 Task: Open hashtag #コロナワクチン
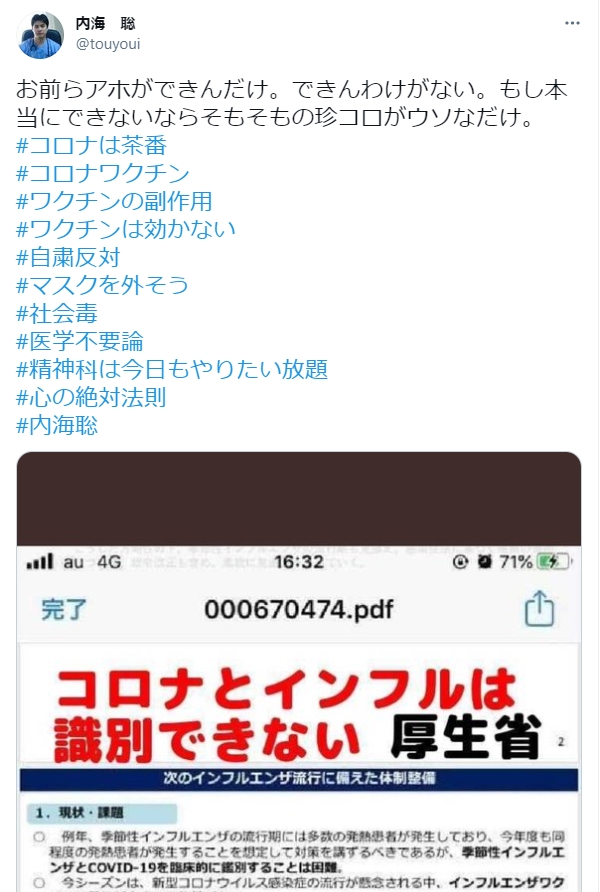(103, 173)
